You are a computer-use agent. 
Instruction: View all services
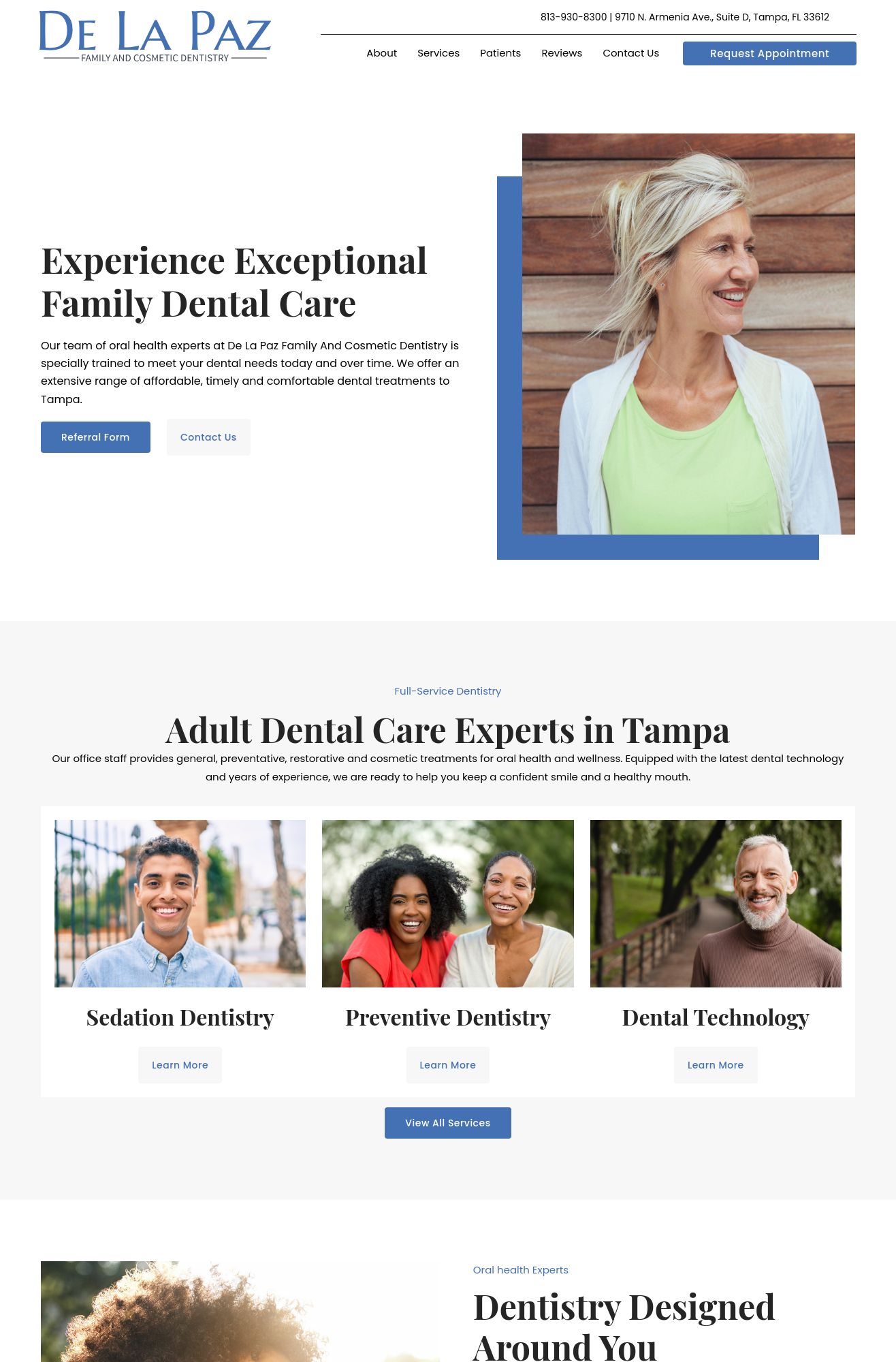447,1123
